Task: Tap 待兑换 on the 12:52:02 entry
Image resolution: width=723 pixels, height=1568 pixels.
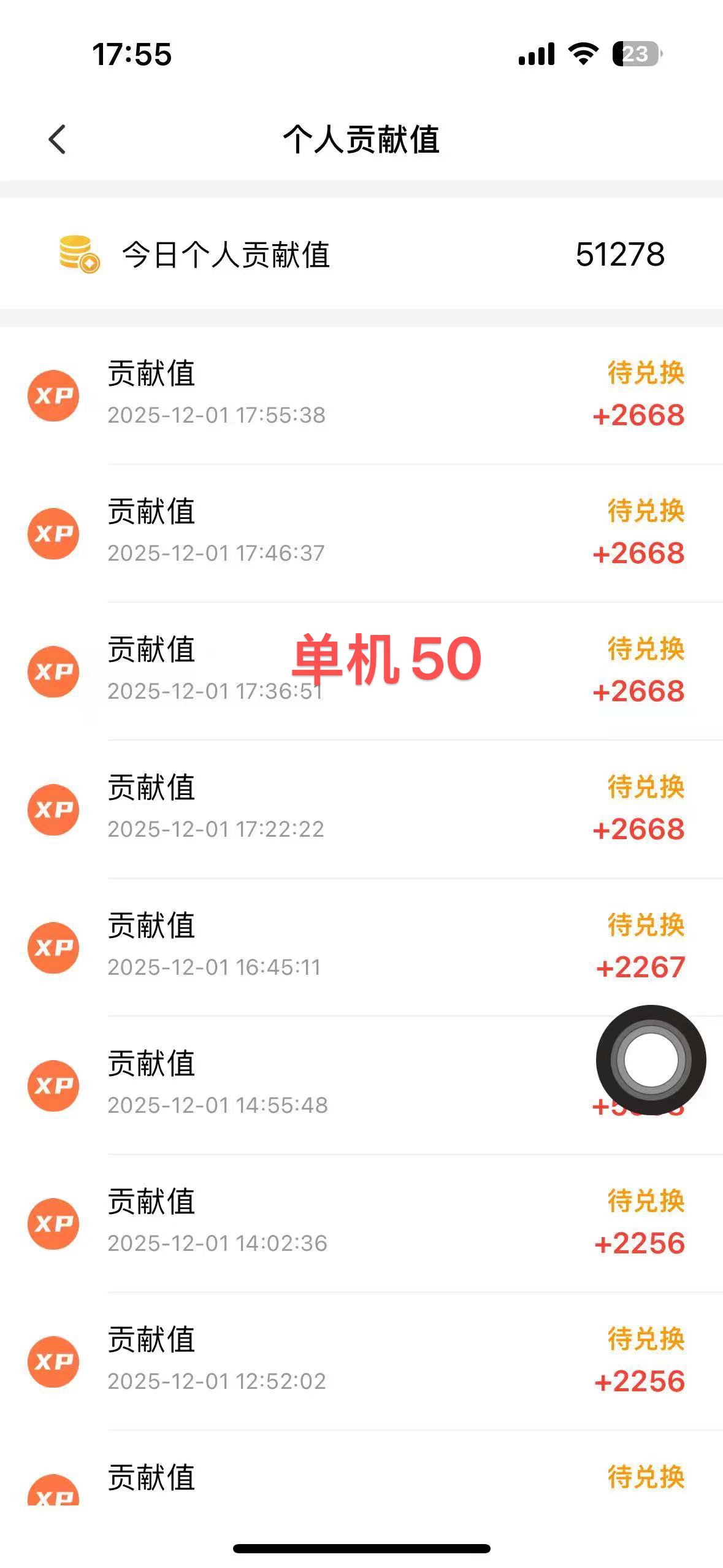Action: pos(645,1341)
